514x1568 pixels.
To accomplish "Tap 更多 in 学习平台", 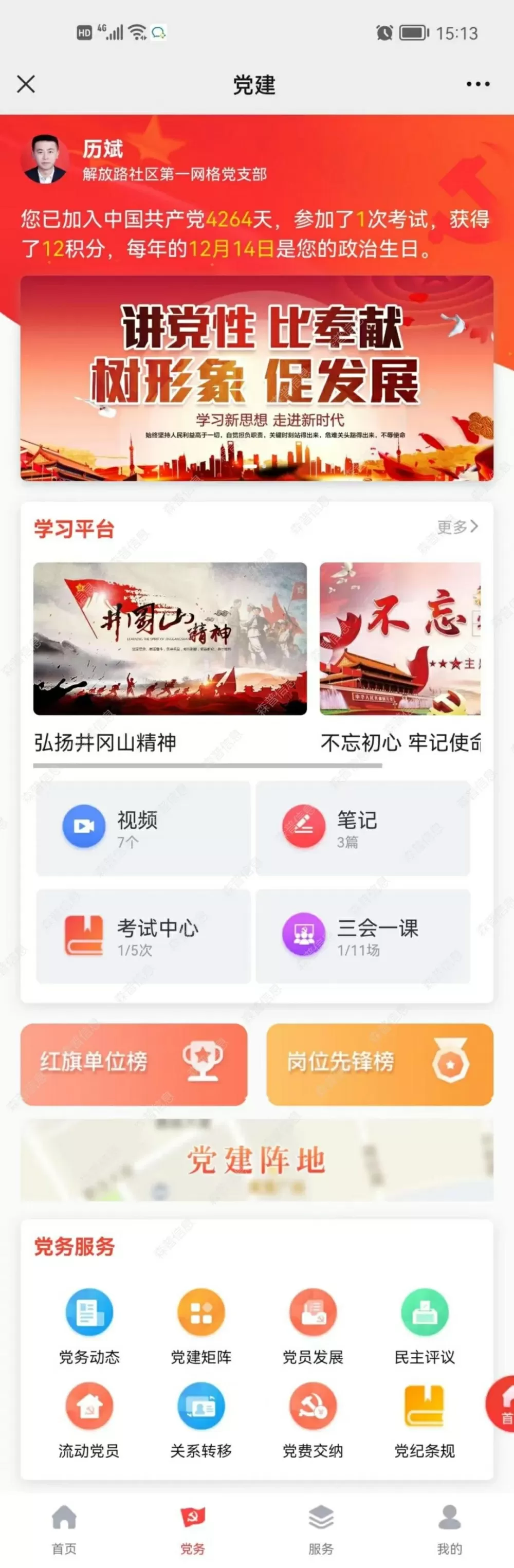I will [457, 526].
